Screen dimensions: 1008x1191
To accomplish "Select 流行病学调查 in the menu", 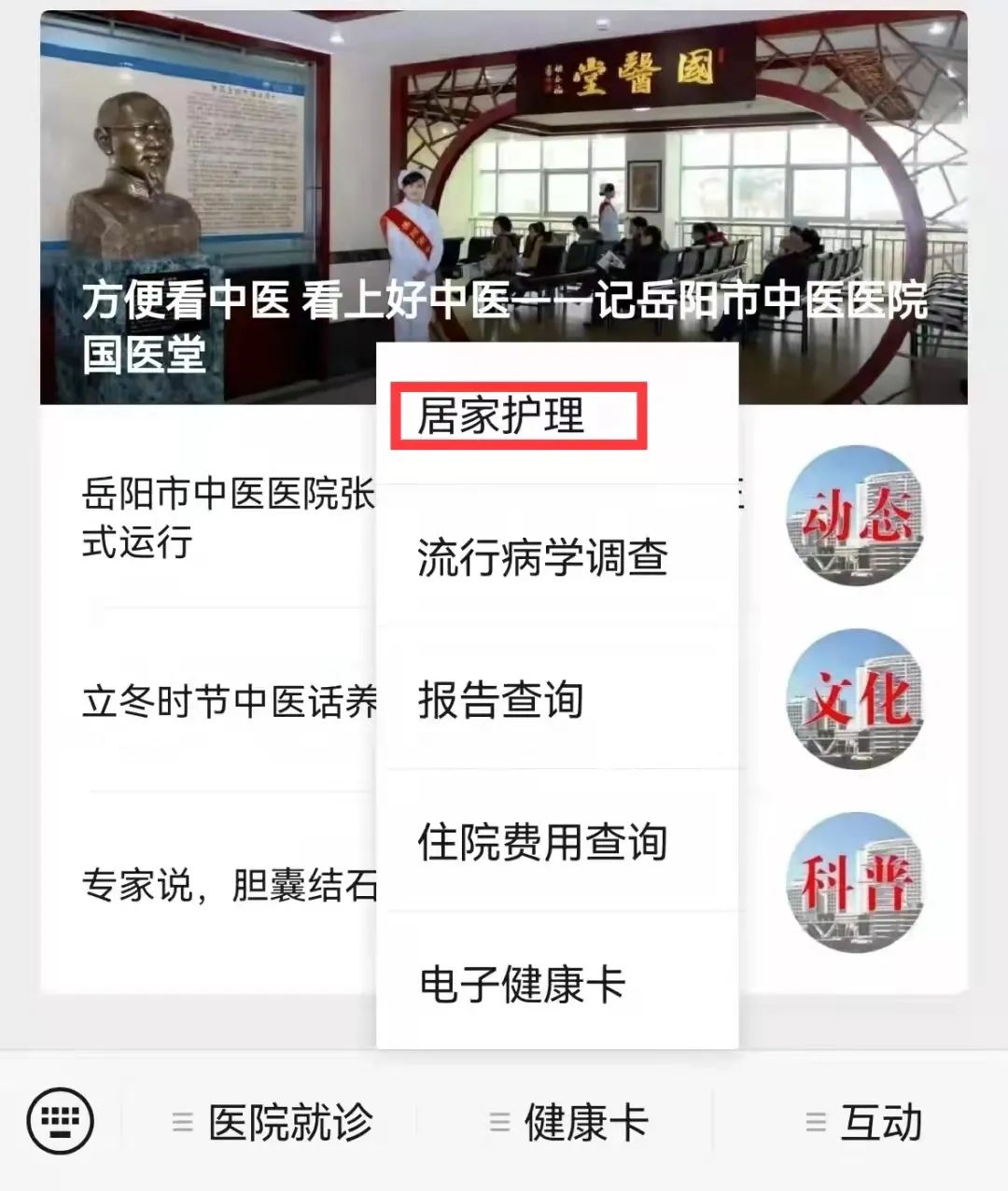I will 544,559.
